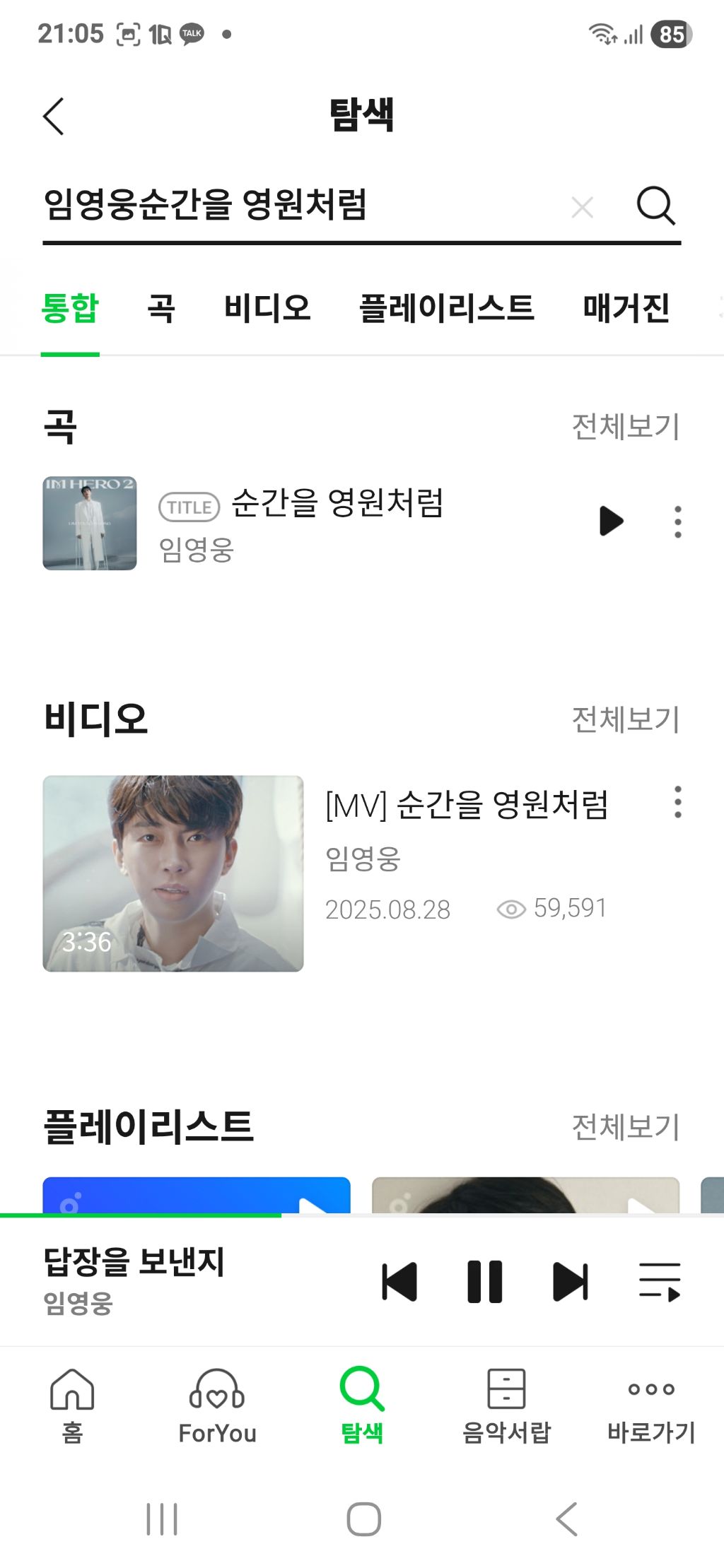Switch to the 비디오 tab
Screen dimensions: 724x1568
pyautogui.click(x=267, y=308)
